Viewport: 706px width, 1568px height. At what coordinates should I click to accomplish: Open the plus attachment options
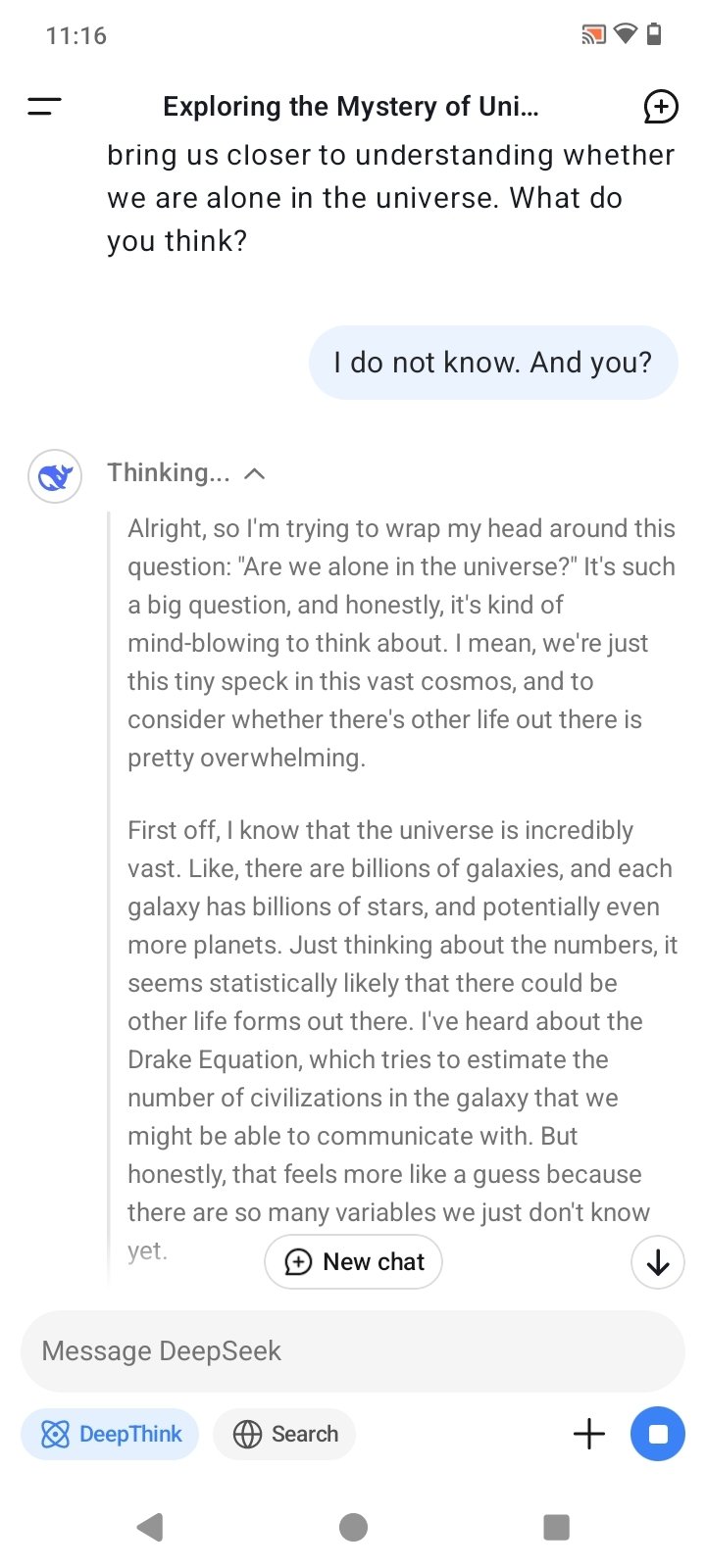tap(588, 1434)
